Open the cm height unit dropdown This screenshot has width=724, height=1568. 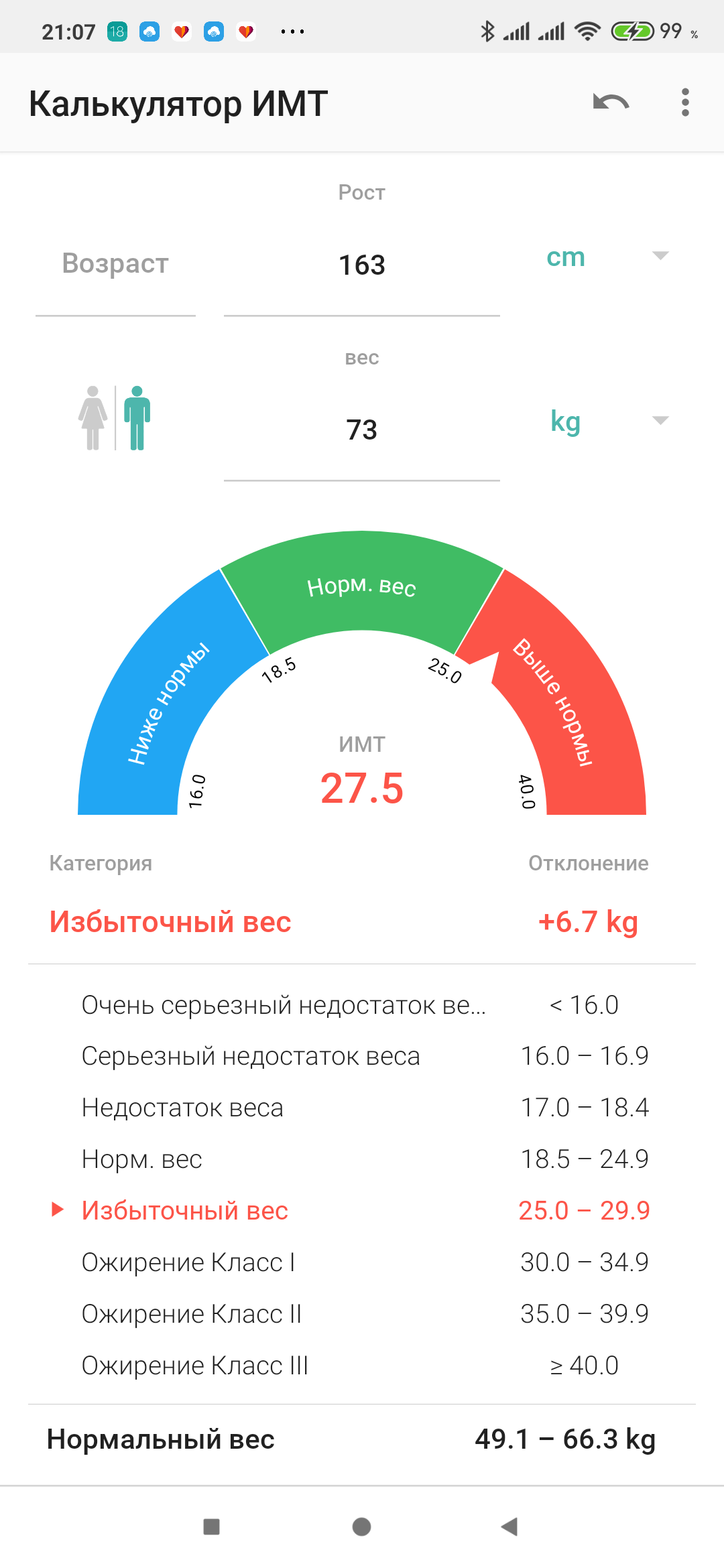[x=607, y=257]
